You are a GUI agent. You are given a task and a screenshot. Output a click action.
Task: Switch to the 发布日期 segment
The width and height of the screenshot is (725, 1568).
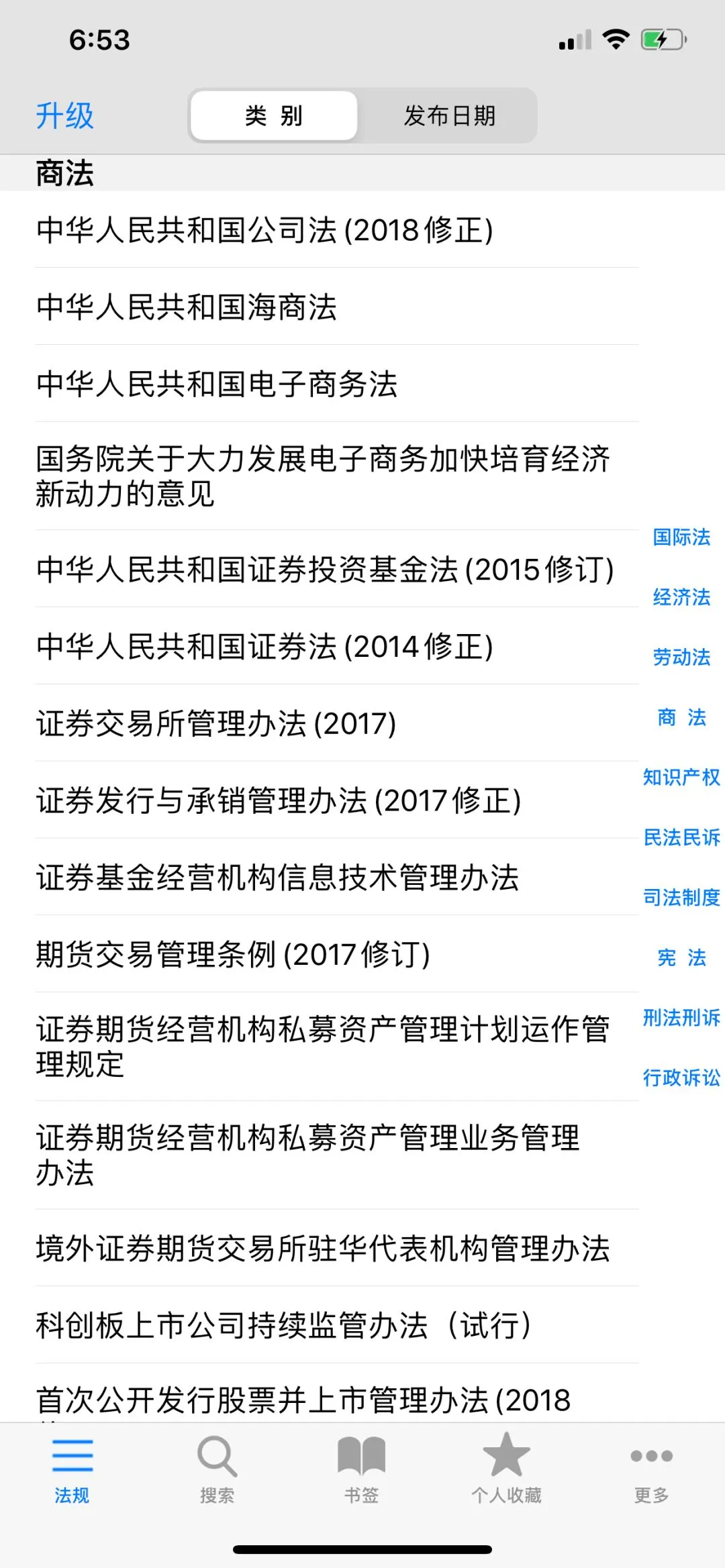(x=448, y=115)
